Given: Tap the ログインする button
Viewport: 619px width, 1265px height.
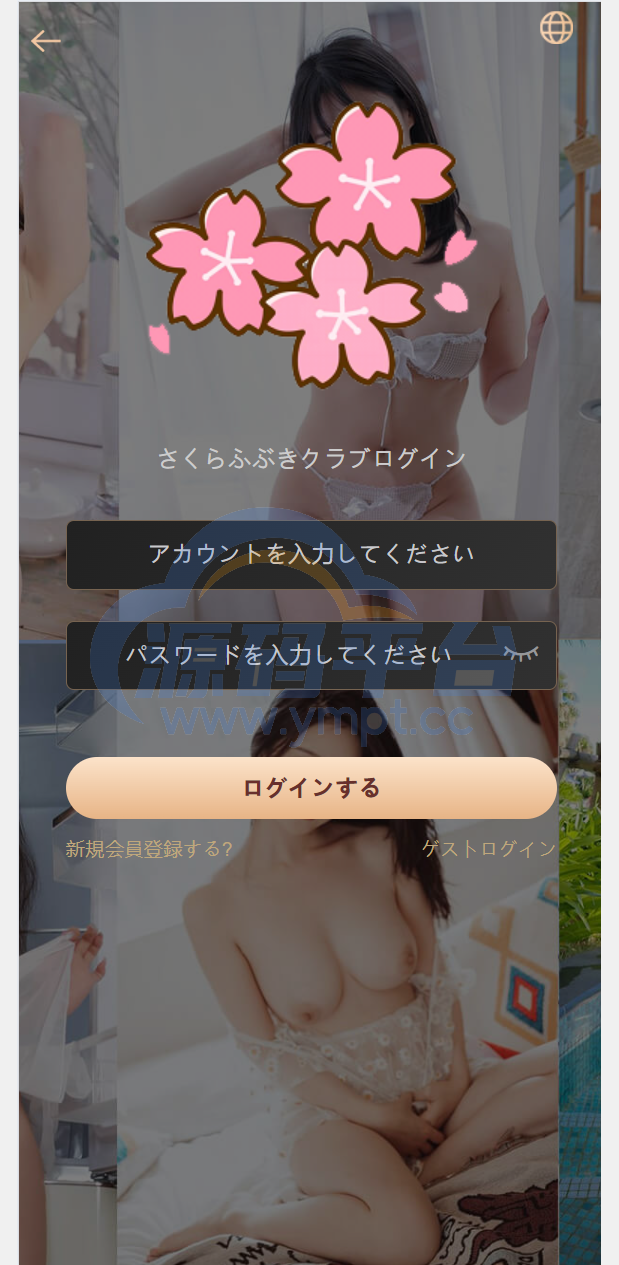Looking at the screenshot, I should pyautogui.click(x=310, y=788).
